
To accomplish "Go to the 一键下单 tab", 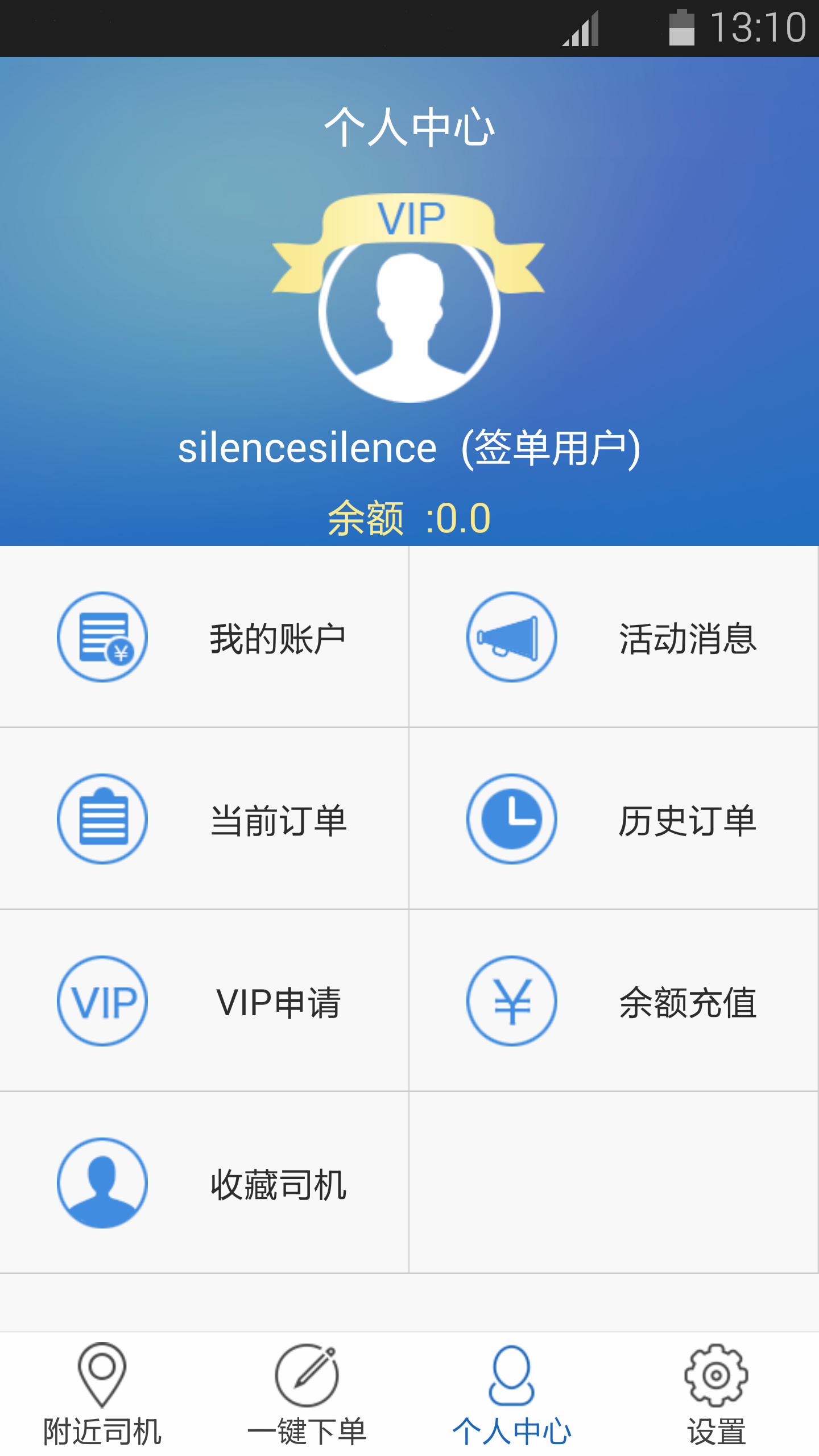I will pyautogui.click(x=307, y=1395).
